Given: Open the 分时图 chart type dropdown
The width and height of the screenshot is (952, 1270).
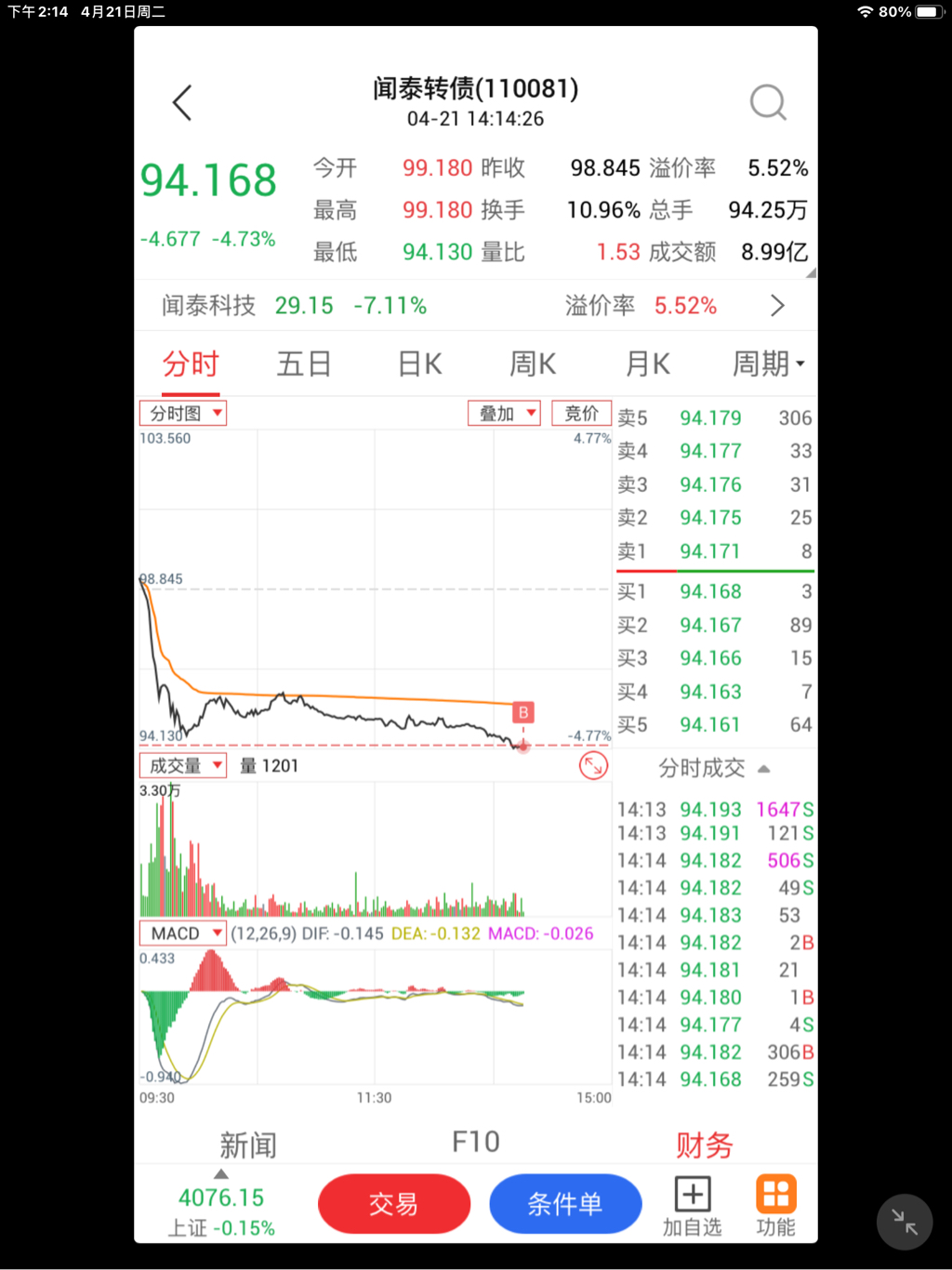Looking at the screenshot, I should tap(183, 414).
